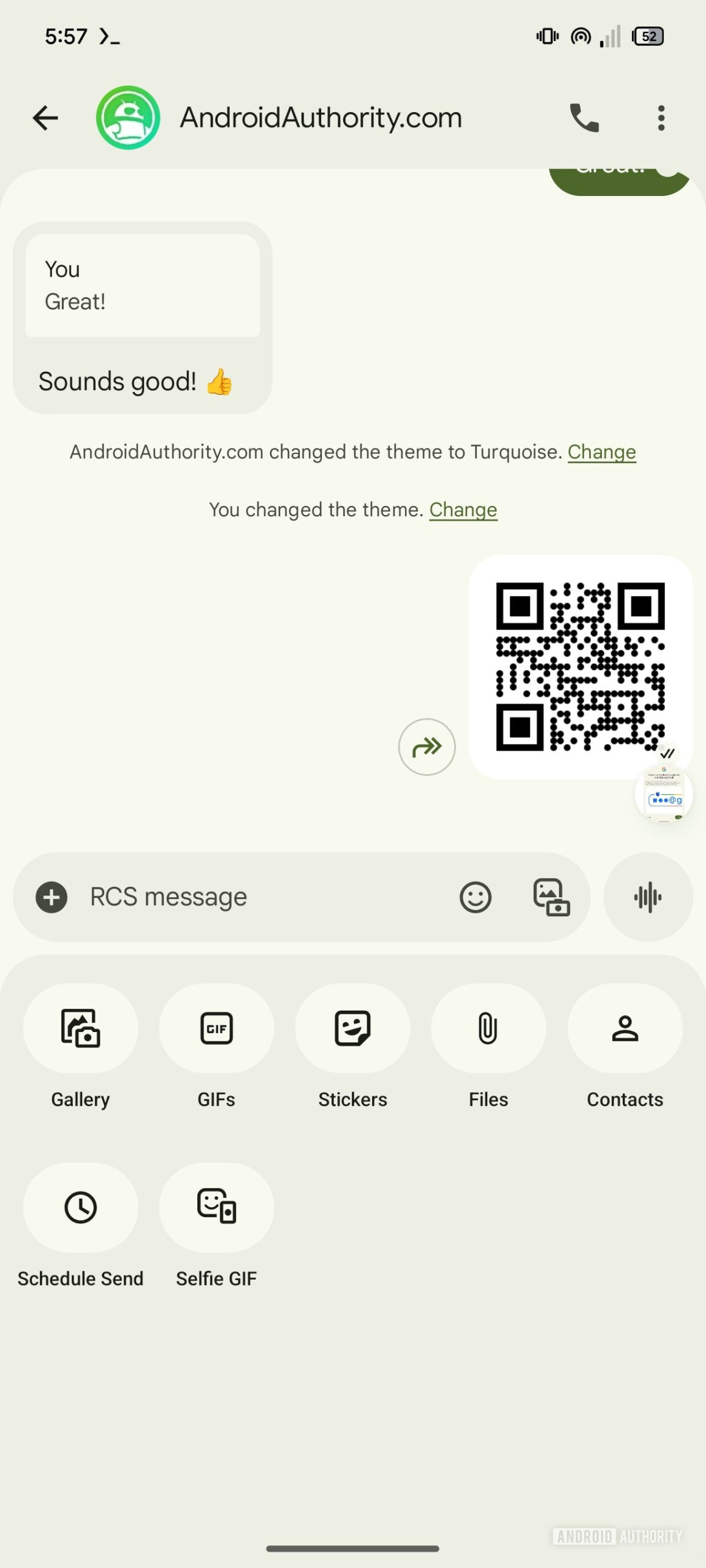Open Stickers

352,1028
